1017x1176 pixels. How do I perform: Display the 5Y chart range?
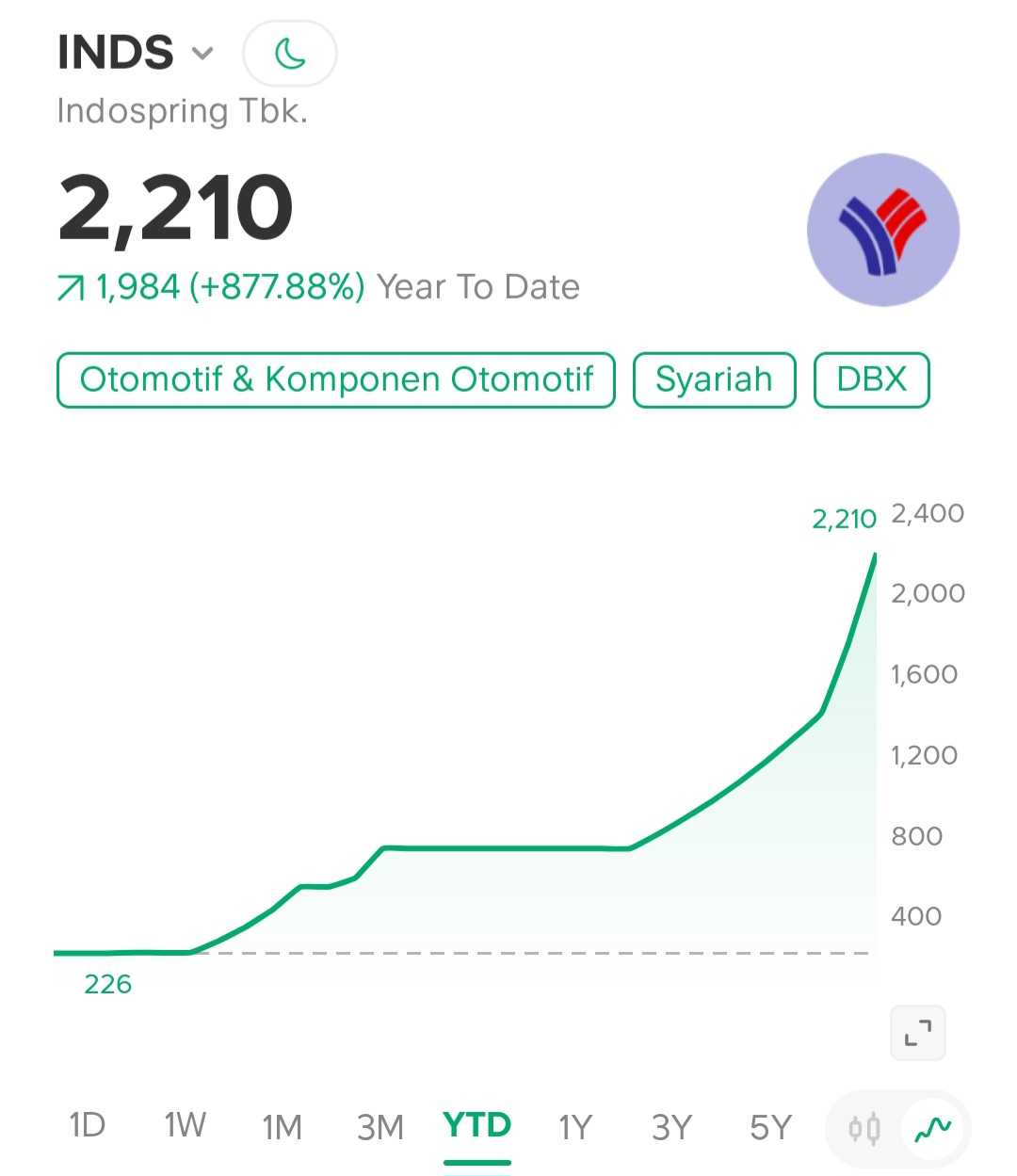[x=770, y=1126]
